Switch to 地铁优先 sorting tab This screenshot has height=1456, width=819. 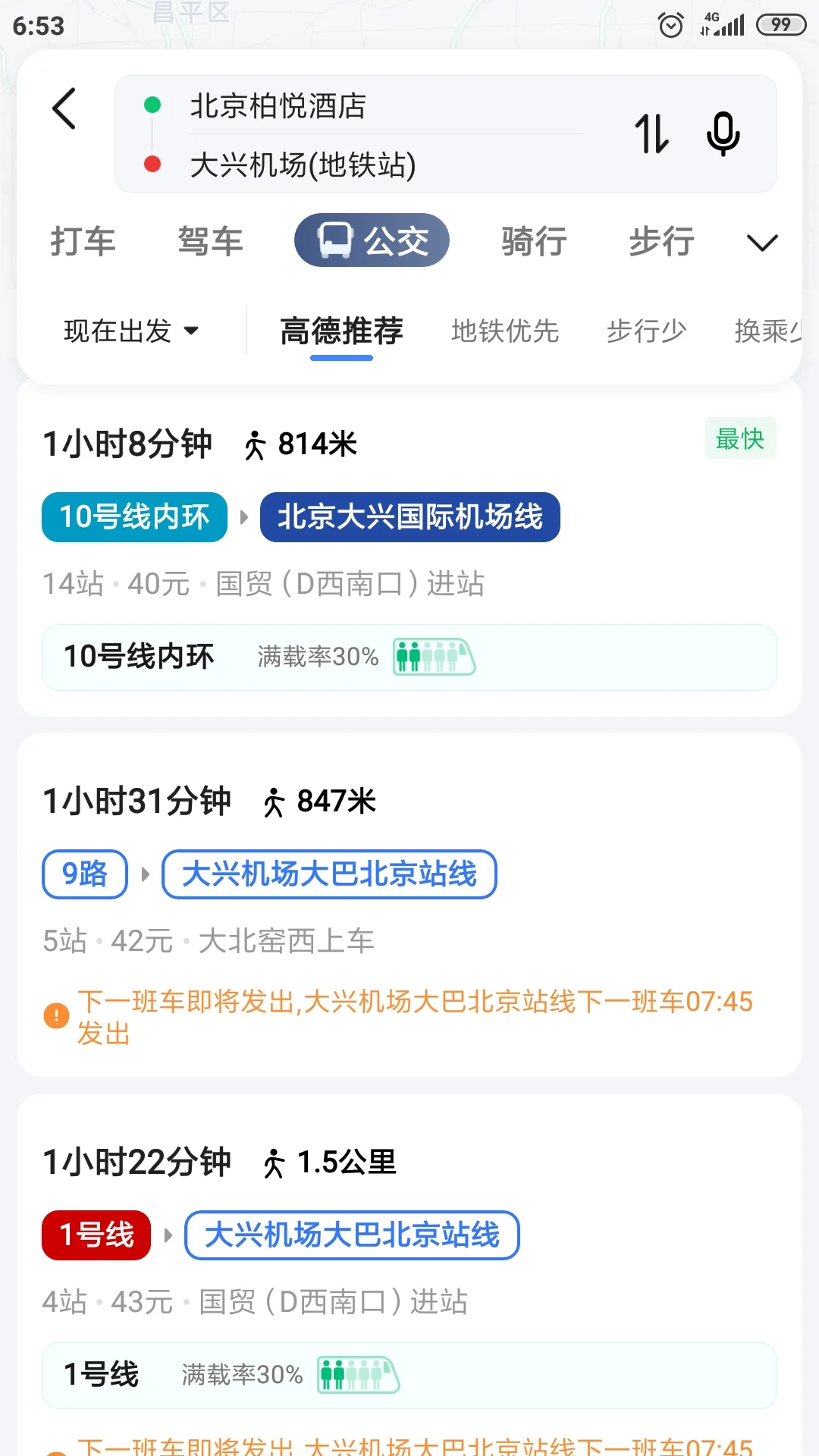click(505, 331)
